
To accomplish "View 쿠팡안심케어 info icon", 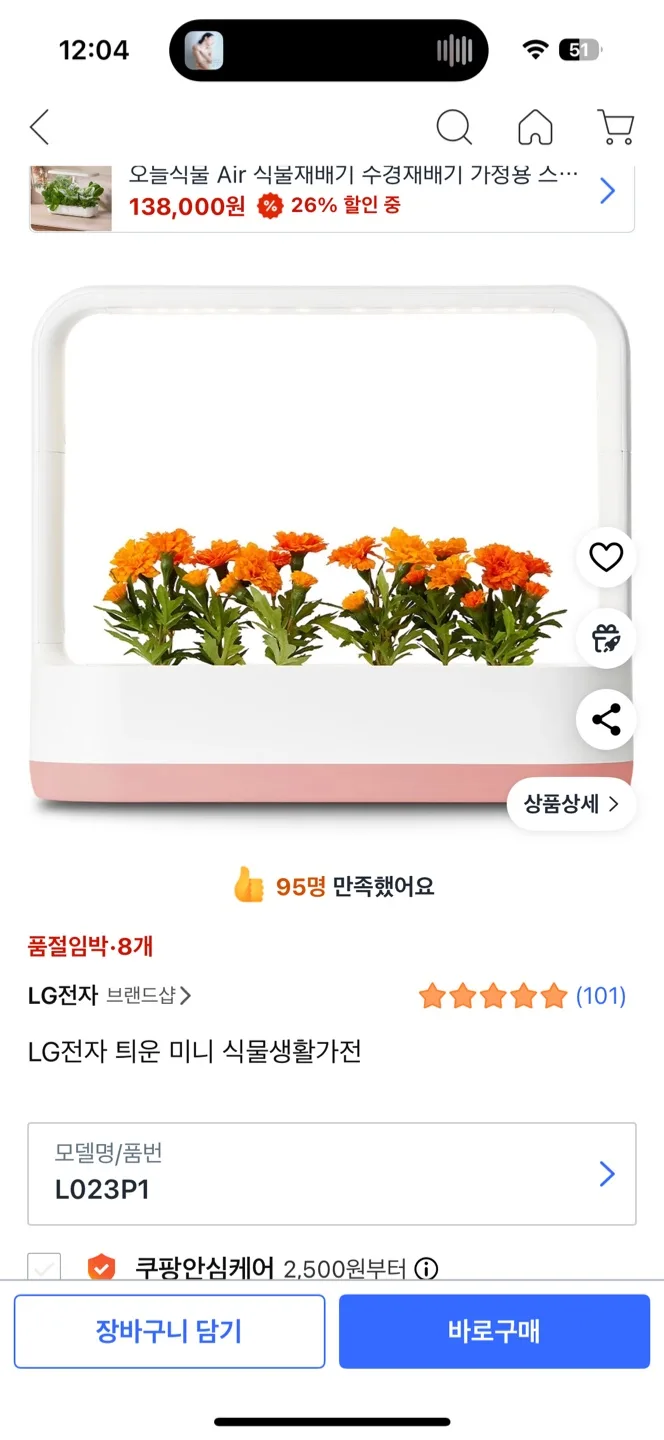I will click(x=426, y=1269).
